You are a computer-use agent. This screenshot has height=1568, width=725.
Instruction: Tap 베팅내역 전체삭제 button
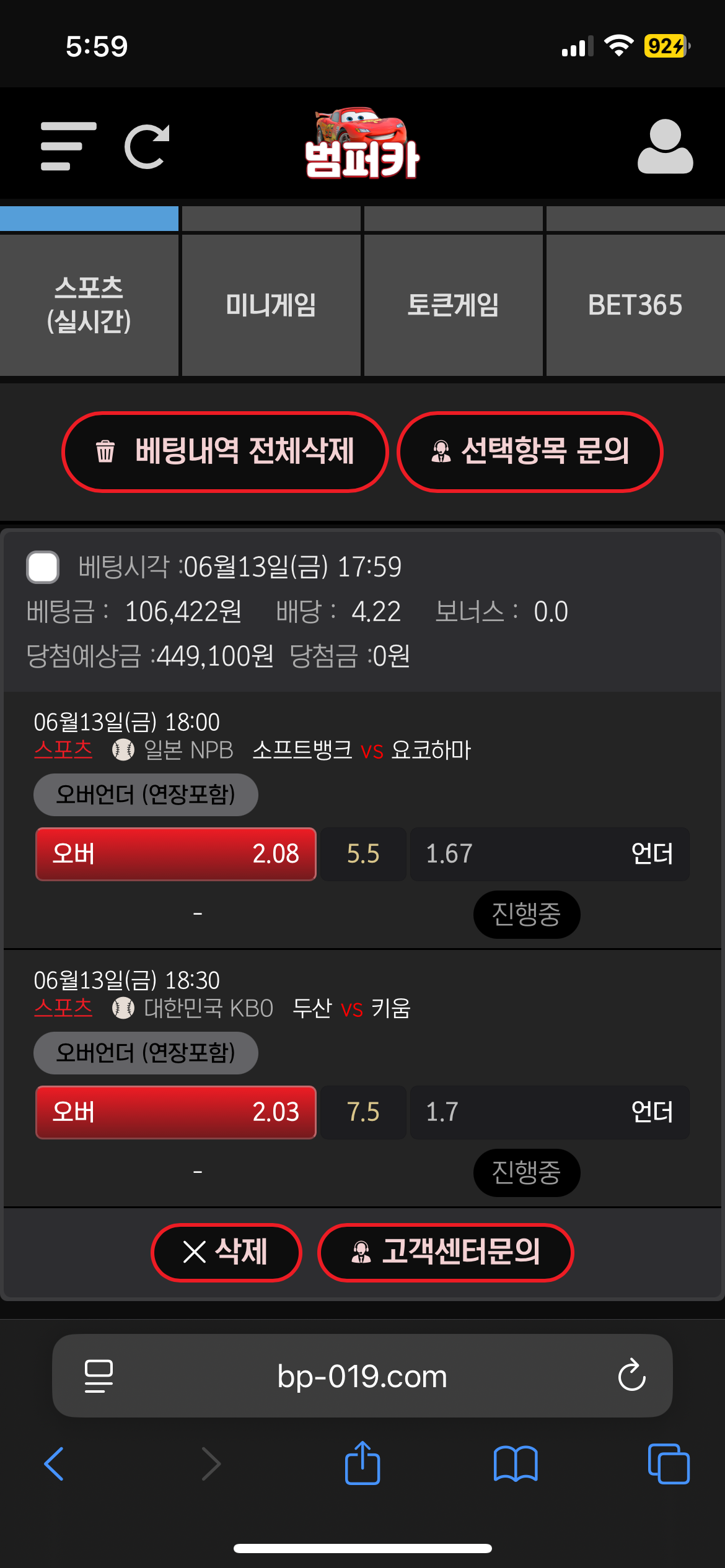225,451
